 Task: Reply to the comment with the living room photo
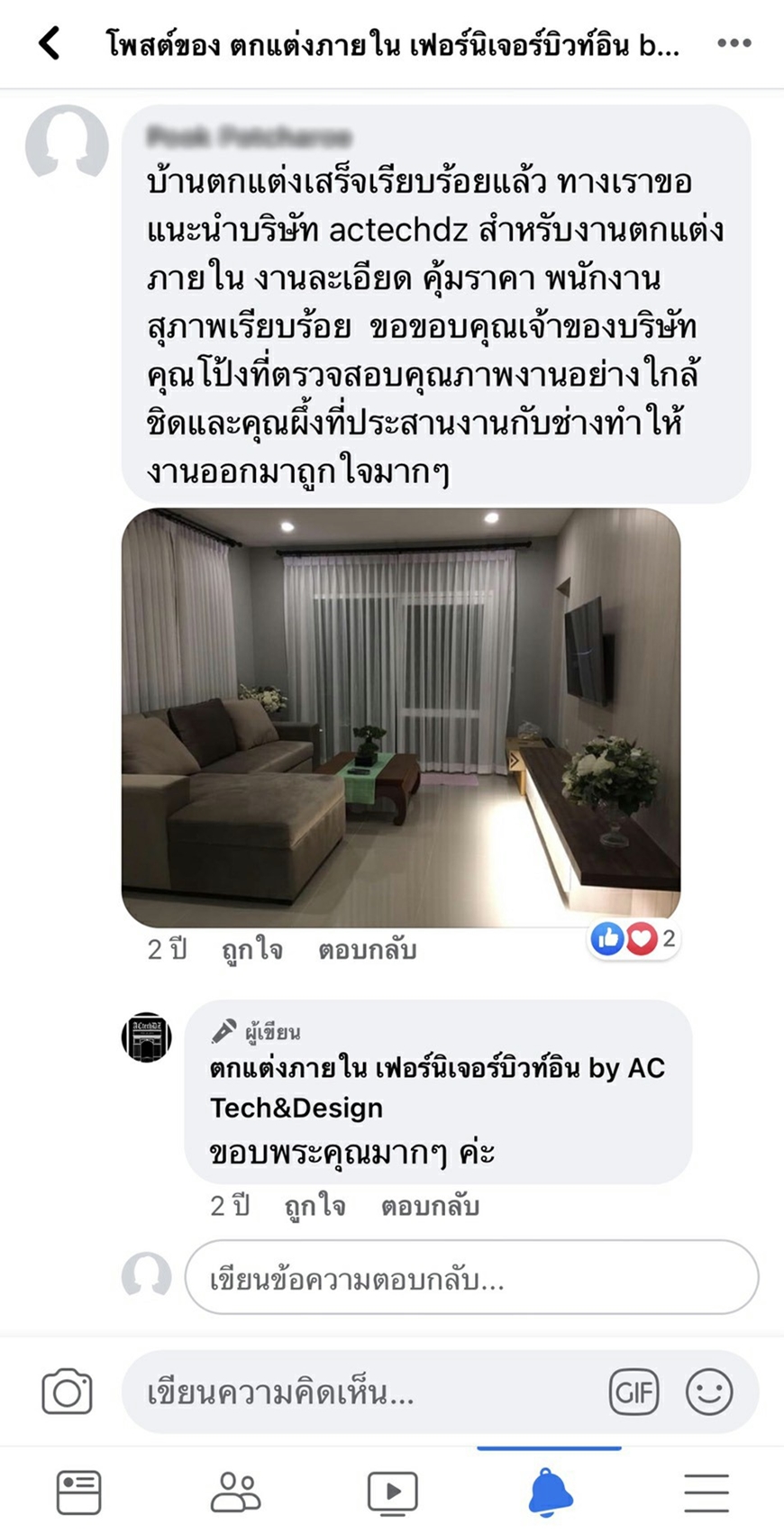pos(367,949)
